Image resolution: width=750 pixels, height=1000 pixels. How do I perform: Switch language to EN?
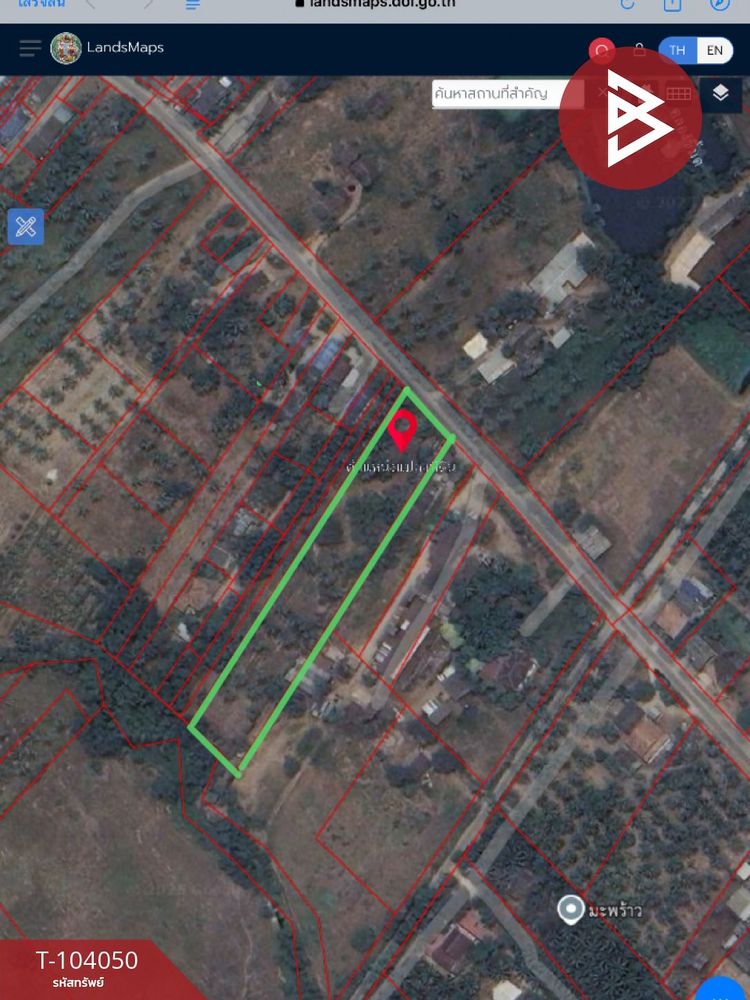714,50
